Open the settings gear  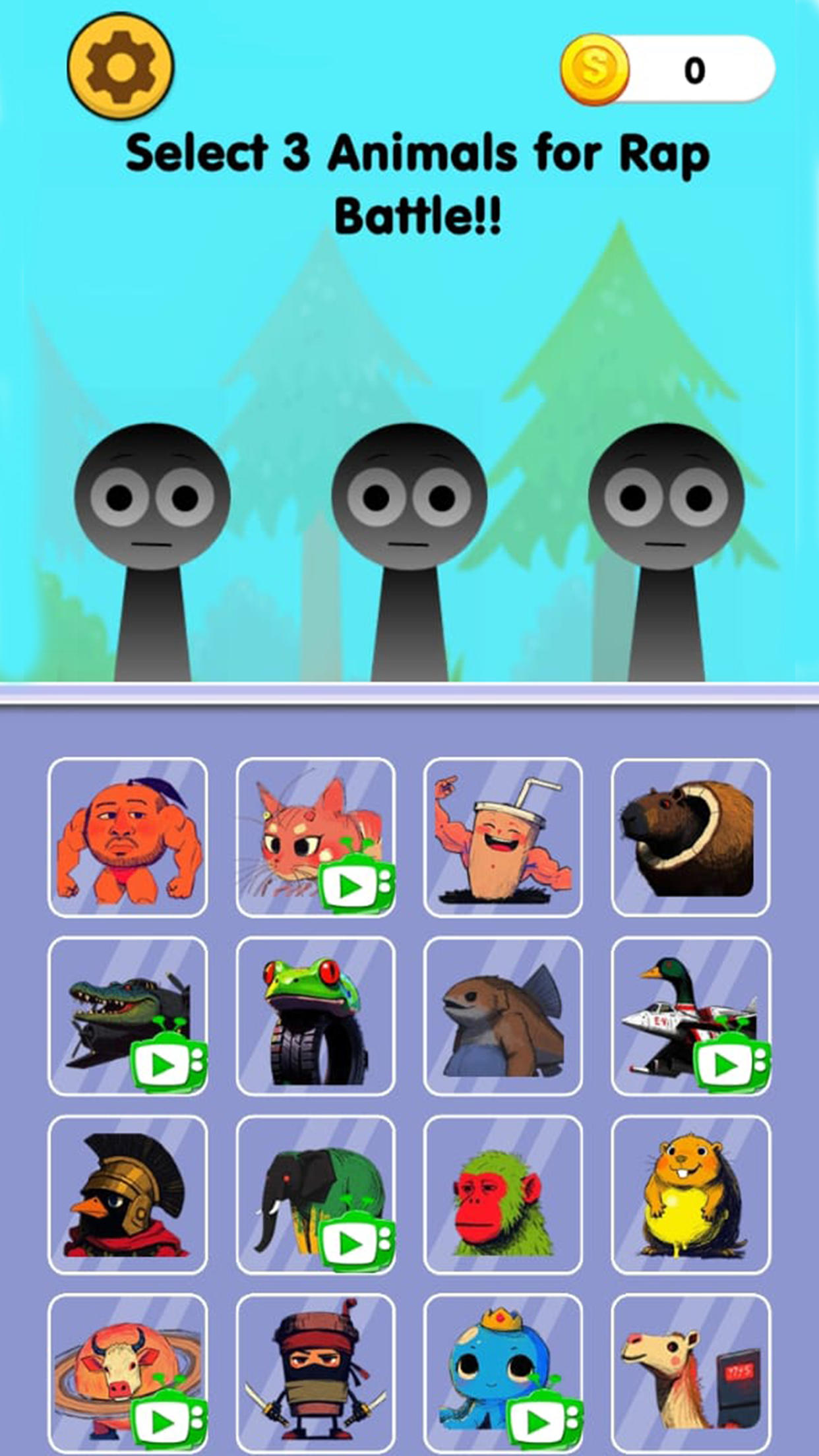coord(120,66)
